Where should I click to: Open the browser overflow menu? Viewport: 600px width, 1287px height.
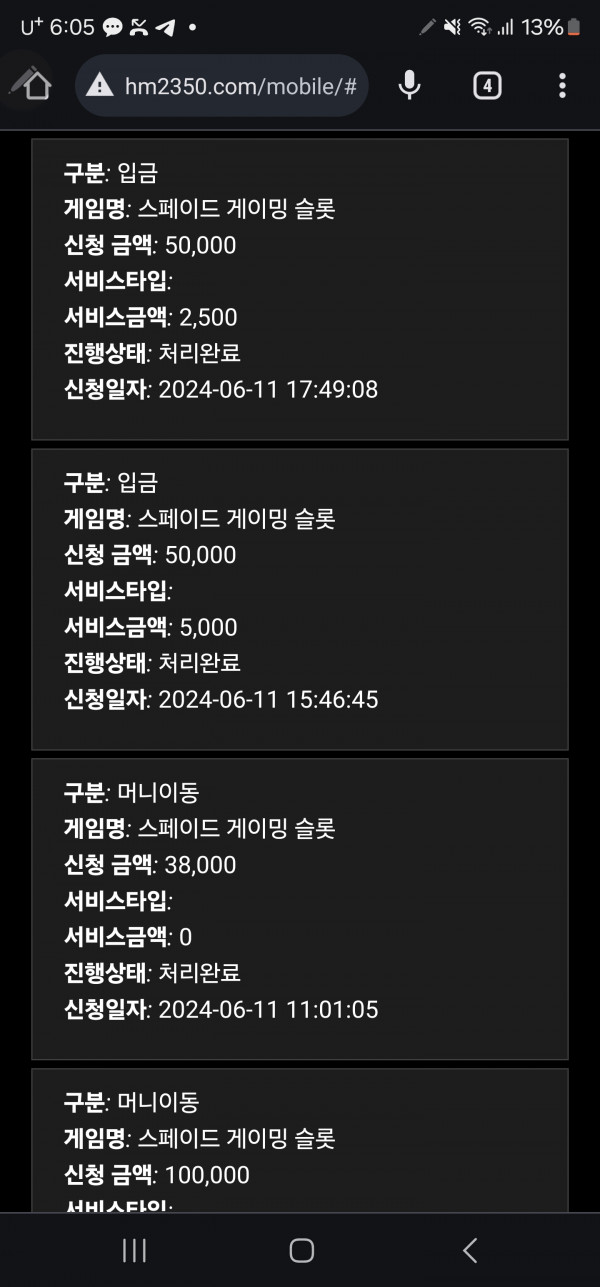click(562, 86)
